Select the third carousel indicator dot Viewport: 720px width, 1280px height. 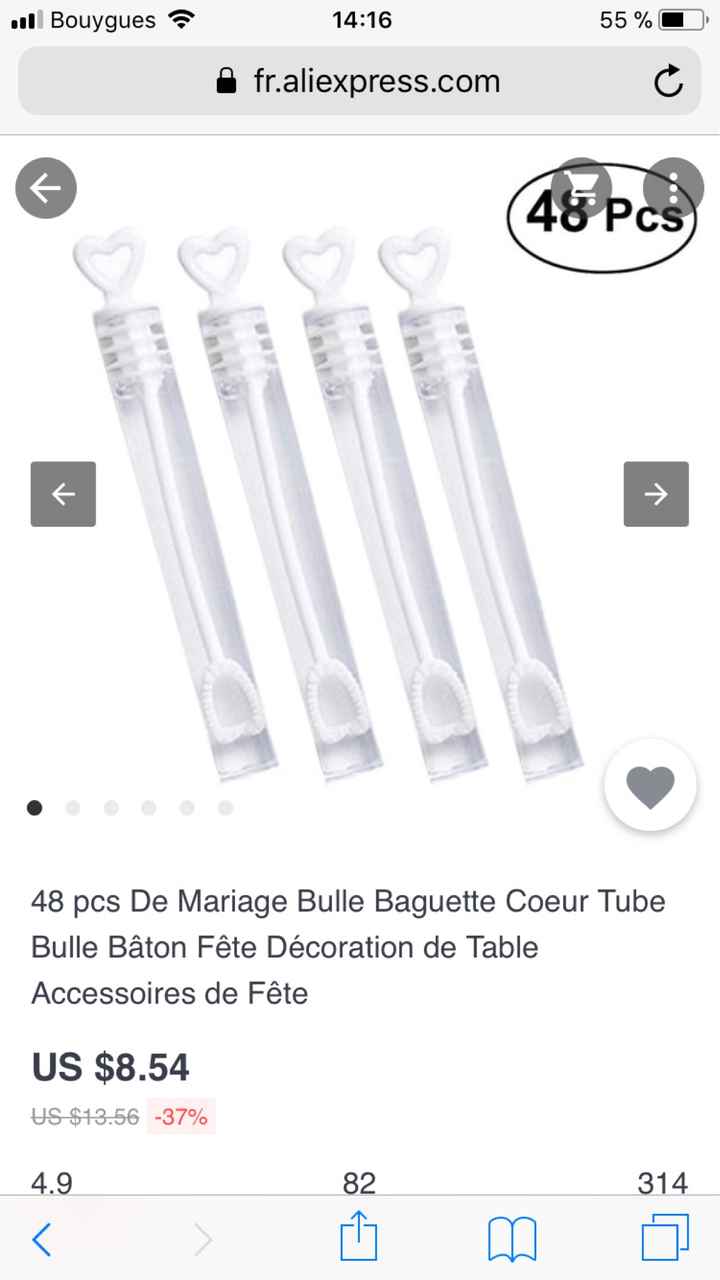[111, 807]
